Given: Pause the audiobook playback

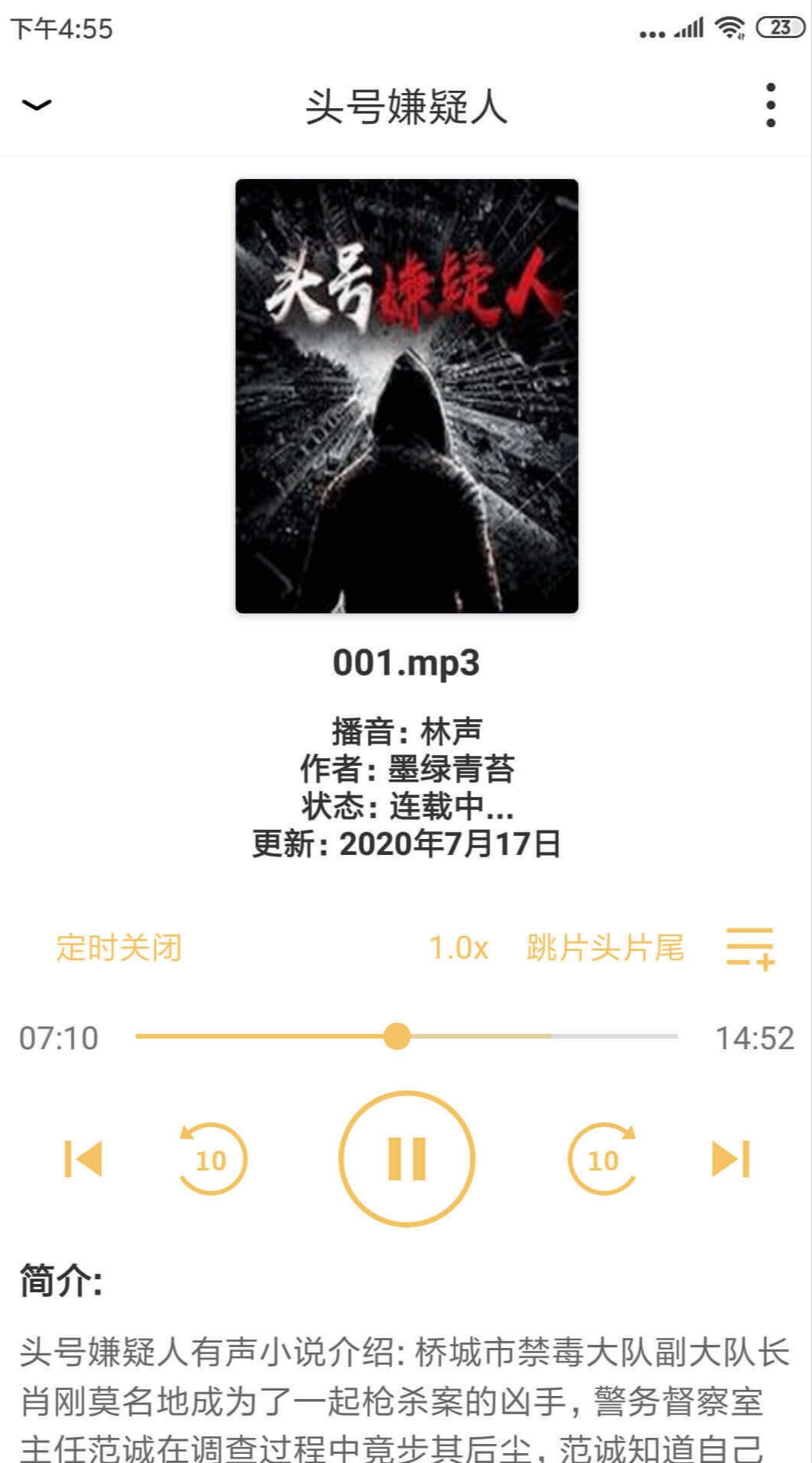Looking at the screenshot, I should [407, 1159].
